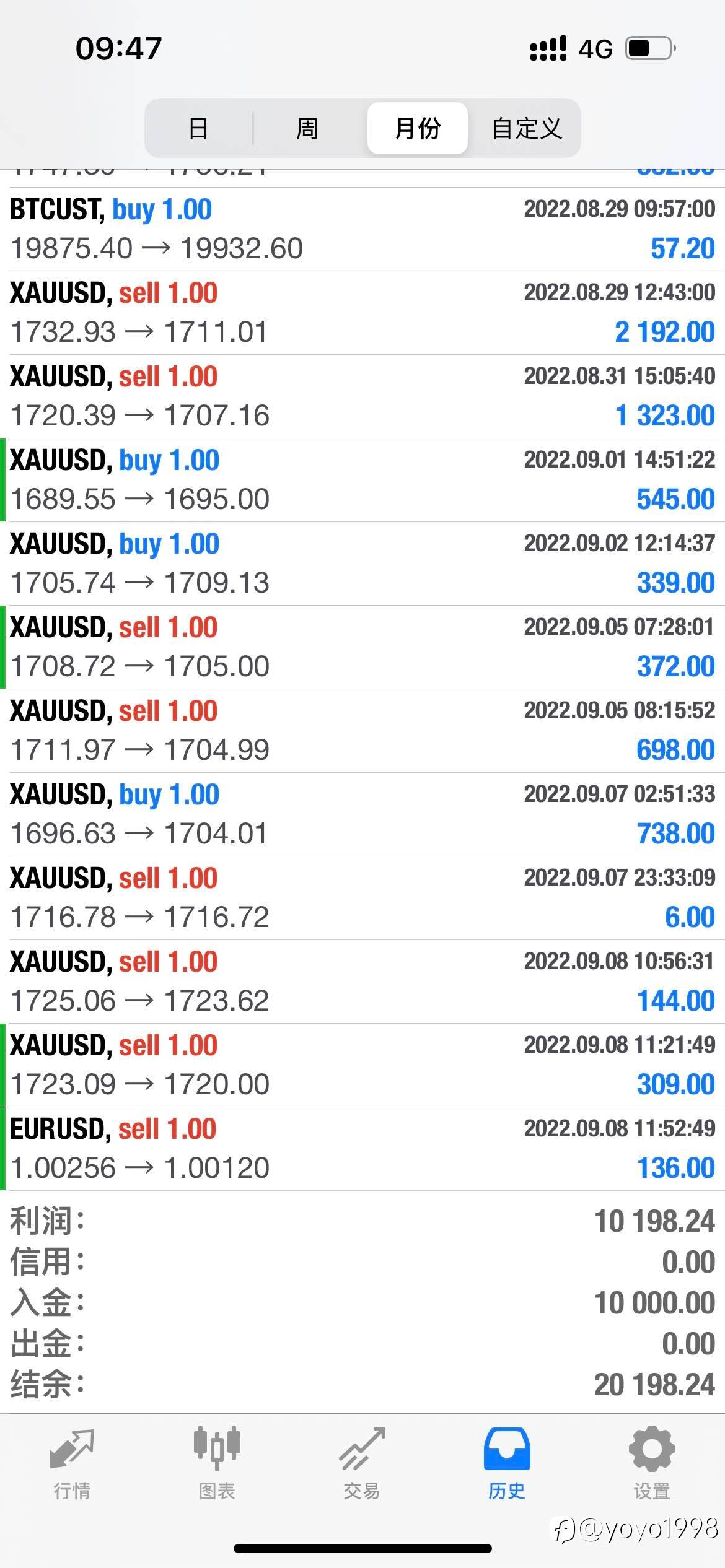Screen dimensions: 725x1568
Task: Switch to the 图表 chart tab
Action: 217,1464
